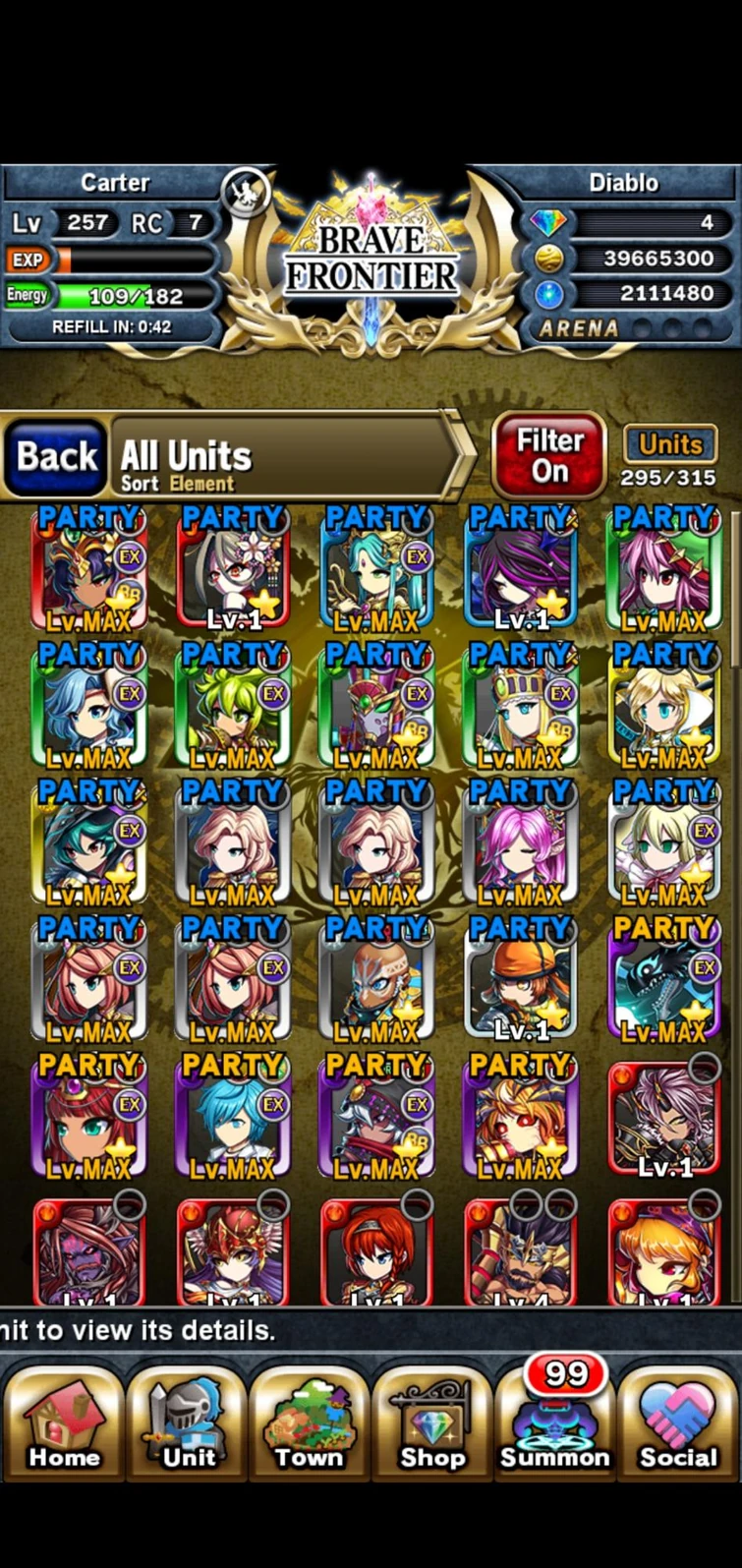Image resolution: width=742 pixels, height=1568 pixels.
Task: Open sort options on All Units bar
Action: [285, 459]
